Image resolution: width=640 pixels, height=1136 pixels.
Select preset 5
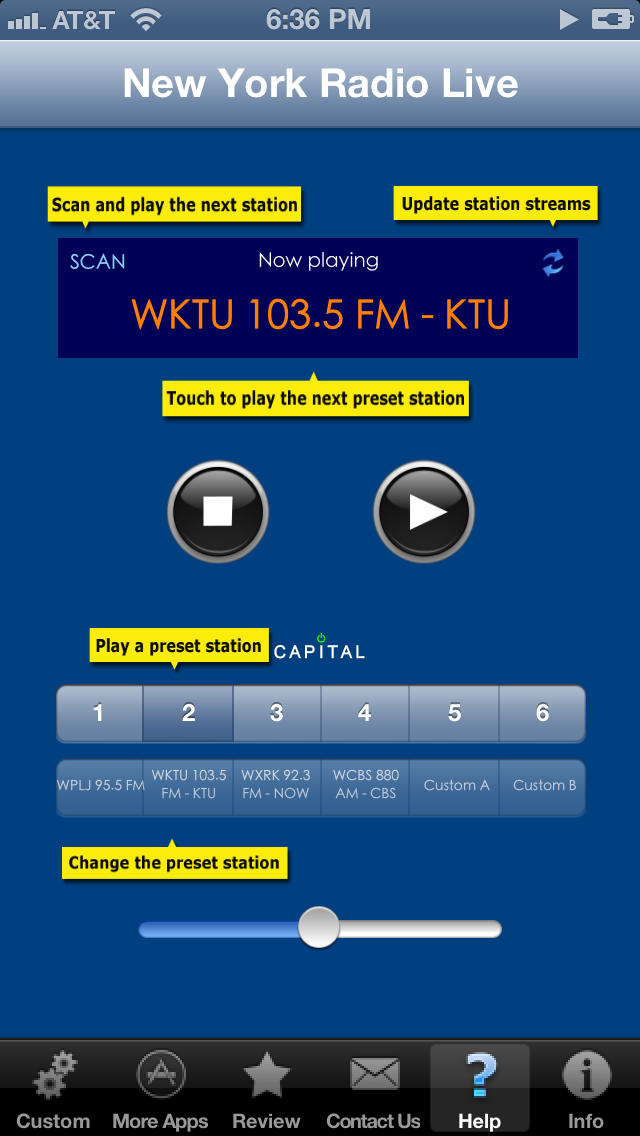click(x=454, y=714)
